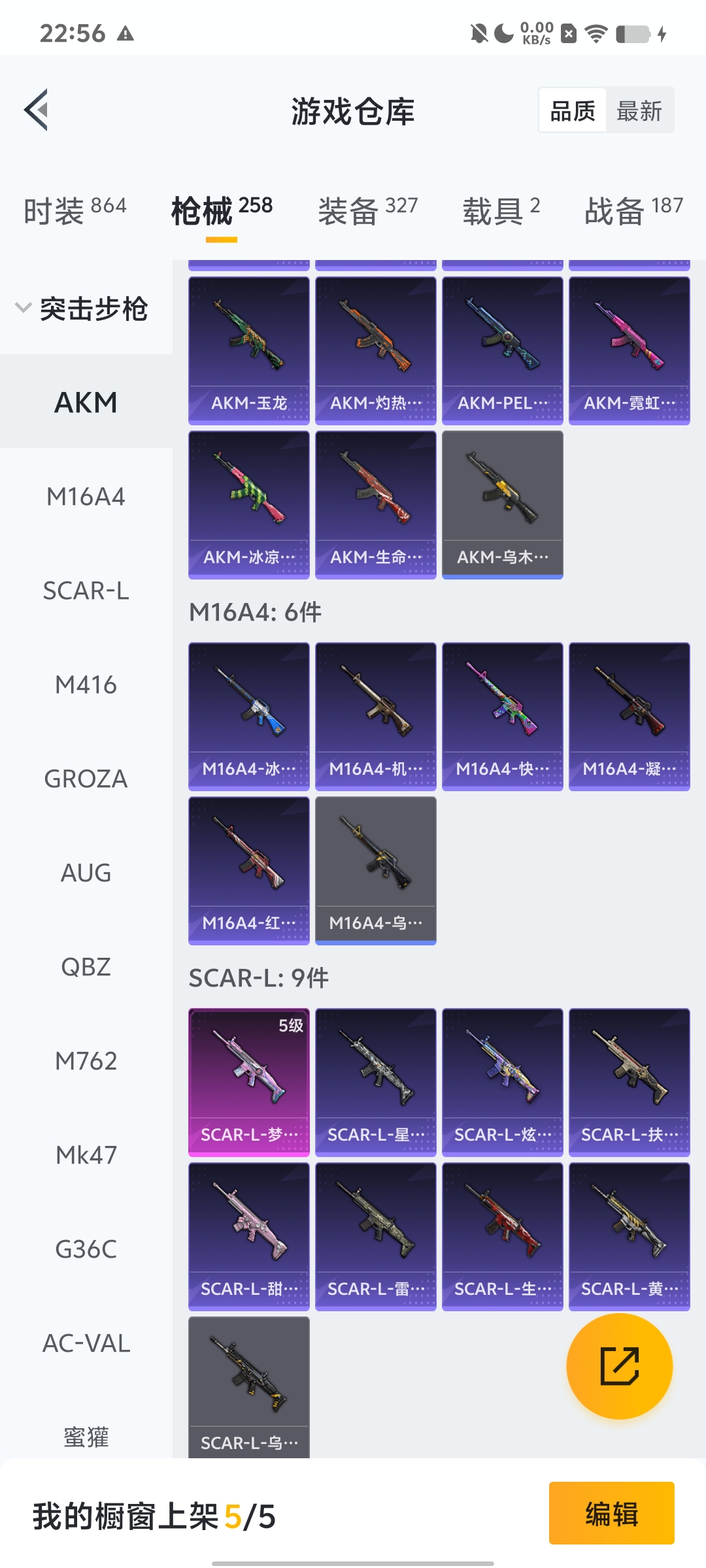
Task: Open the 载具 tab
Action: [501, 210]
